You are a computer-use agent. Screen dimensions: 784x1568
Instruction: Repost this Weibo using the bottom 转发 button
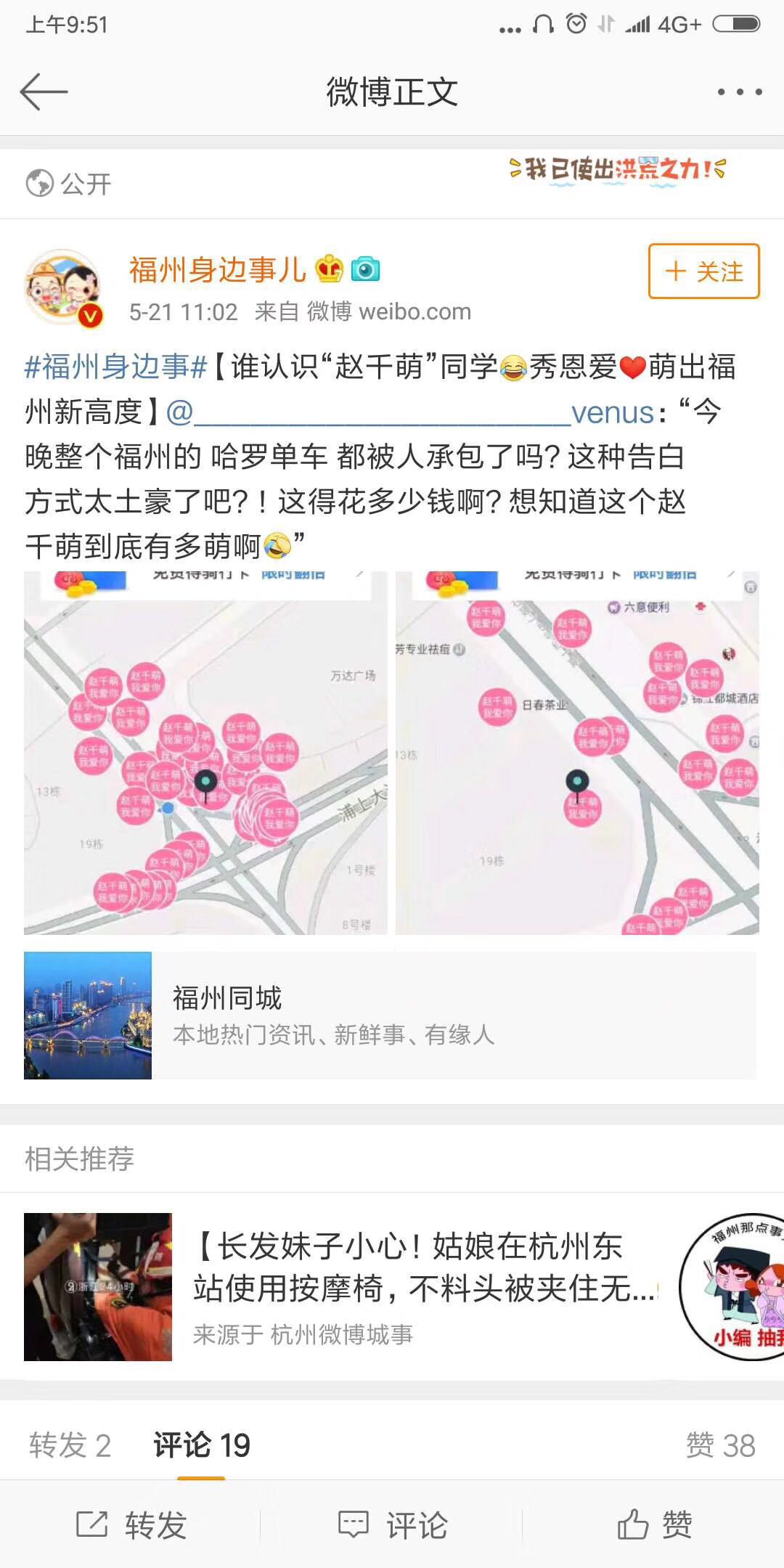pyautogui.click(x=131, y=1524)
